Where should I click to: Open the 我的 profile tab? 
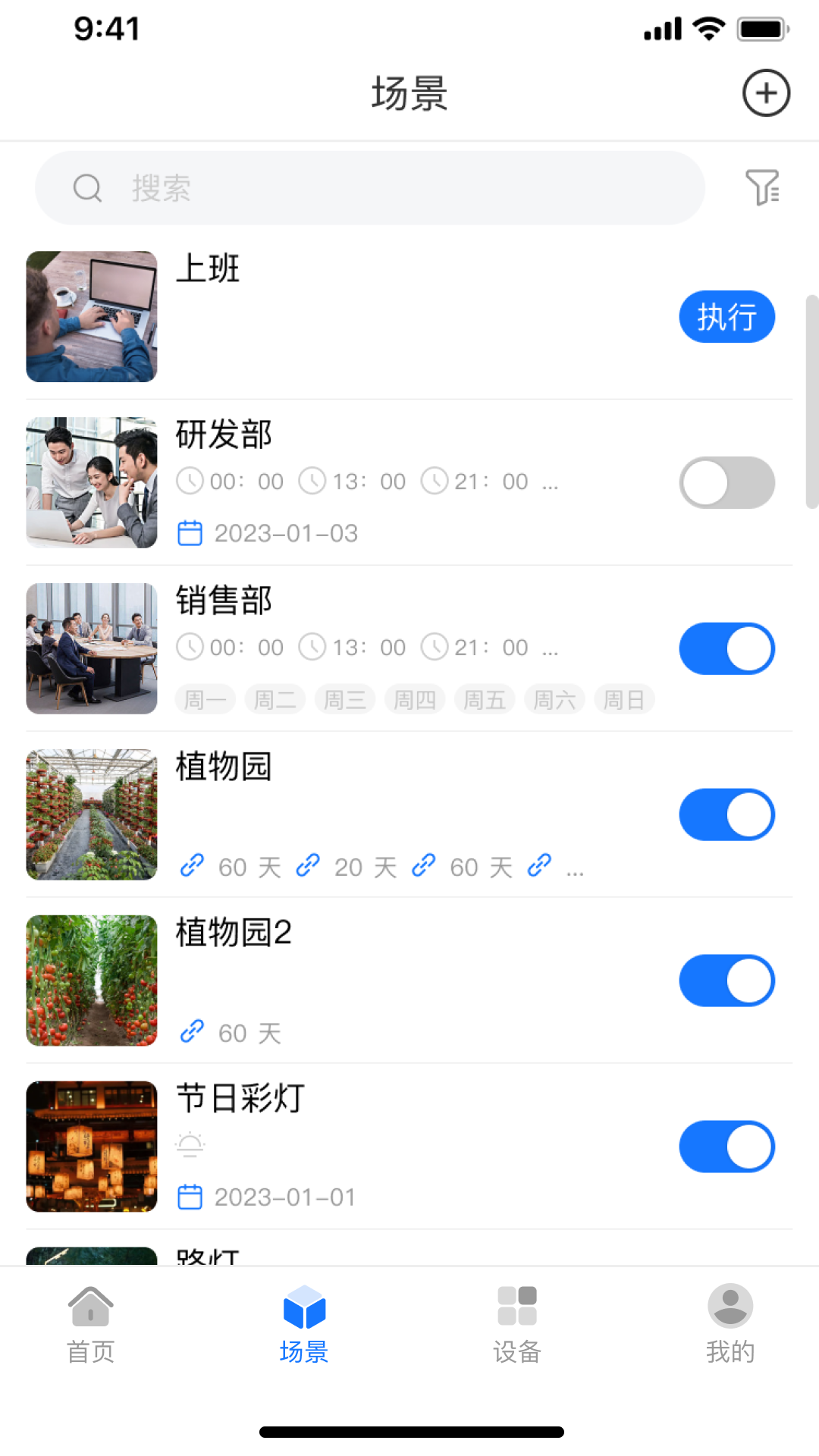(x=730, y=1324)
